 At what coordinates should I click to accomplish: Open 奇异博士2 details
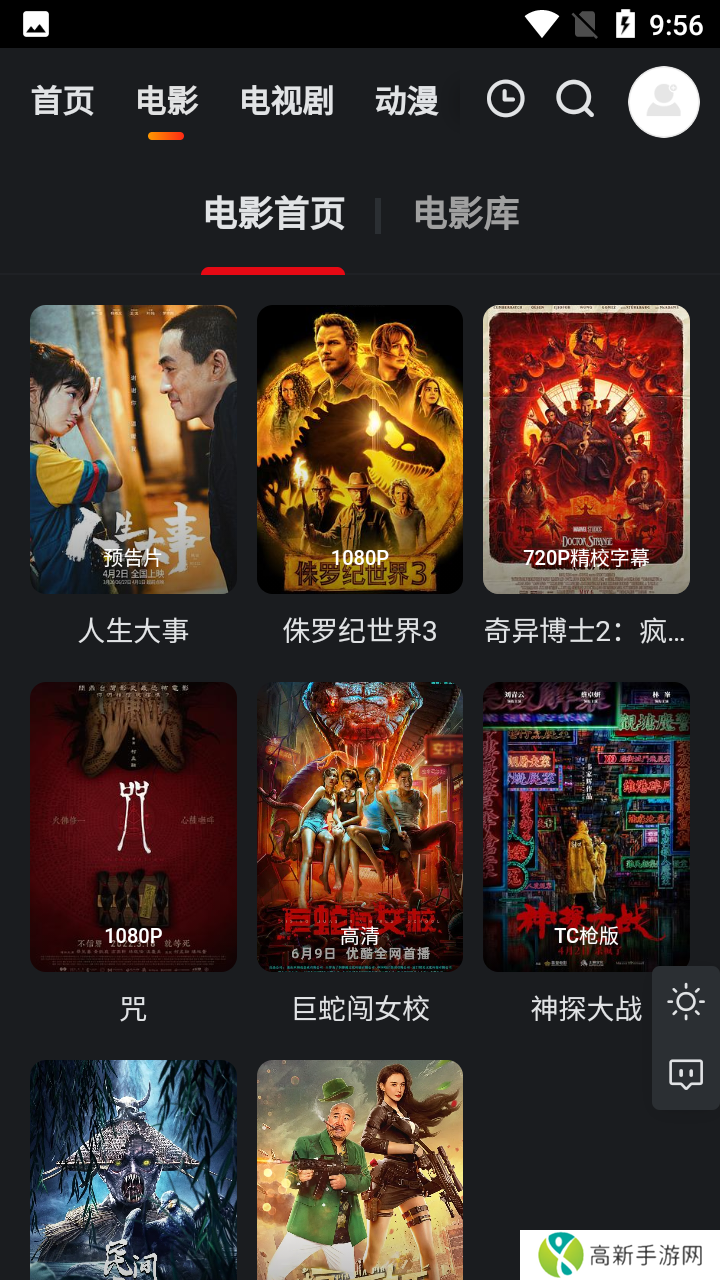pos(586,447)
